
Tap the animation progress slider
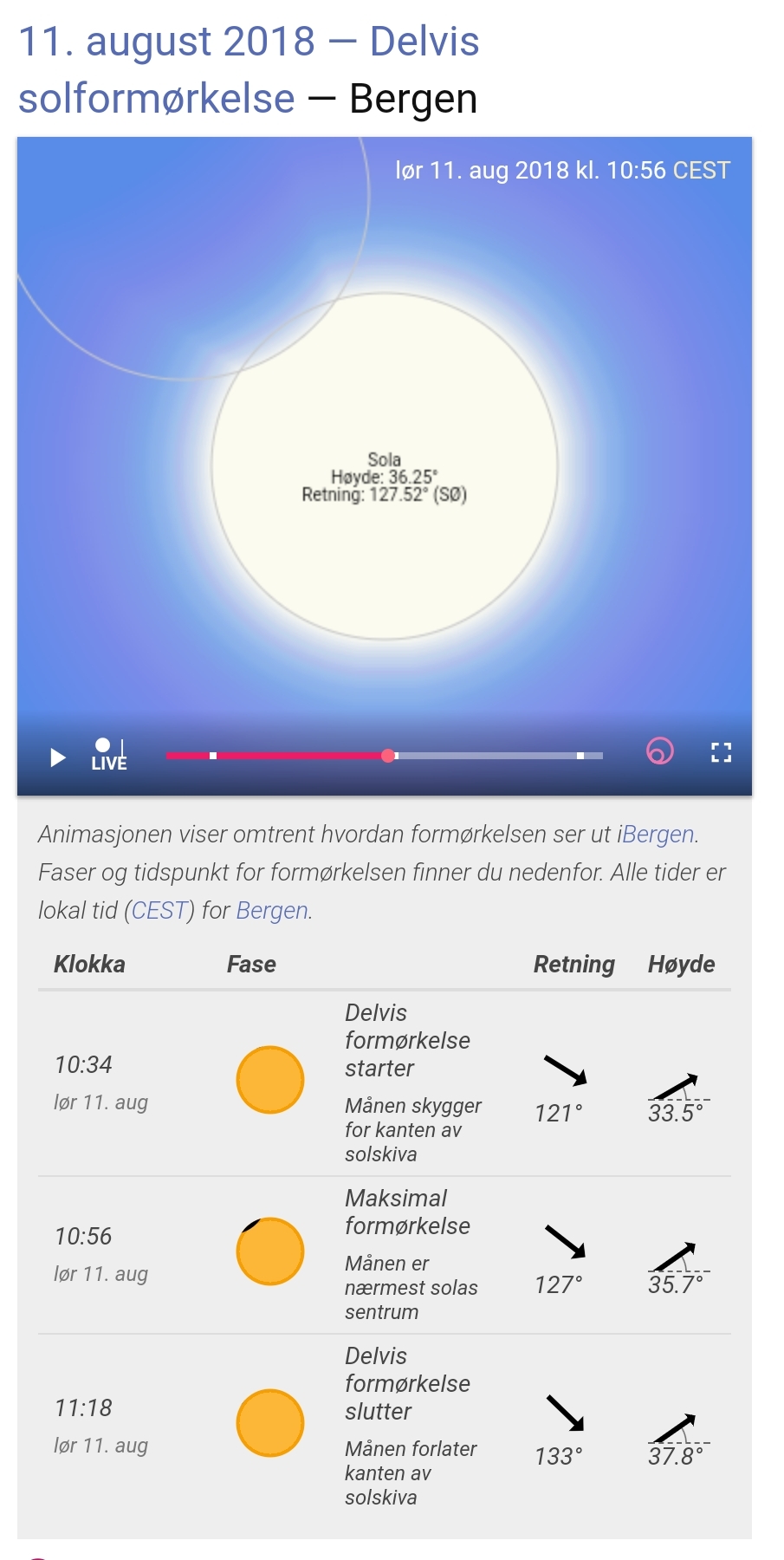tap(389, 756)
